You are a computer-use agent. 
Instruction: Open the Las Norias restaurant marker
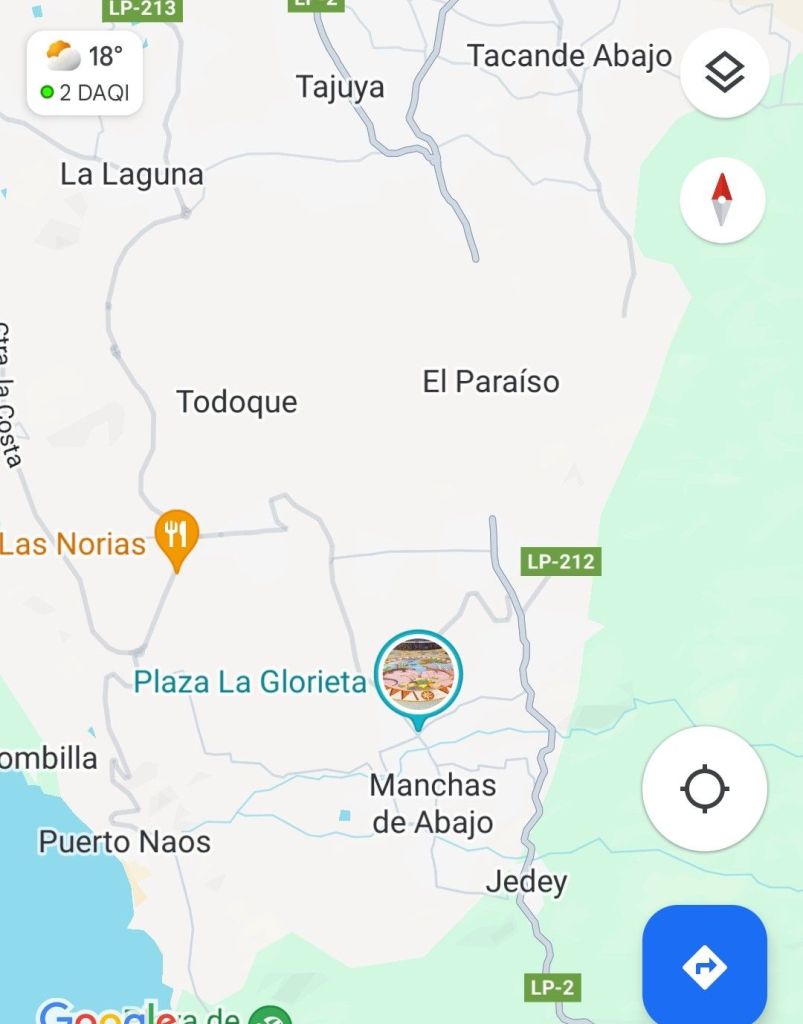[177, 537]
